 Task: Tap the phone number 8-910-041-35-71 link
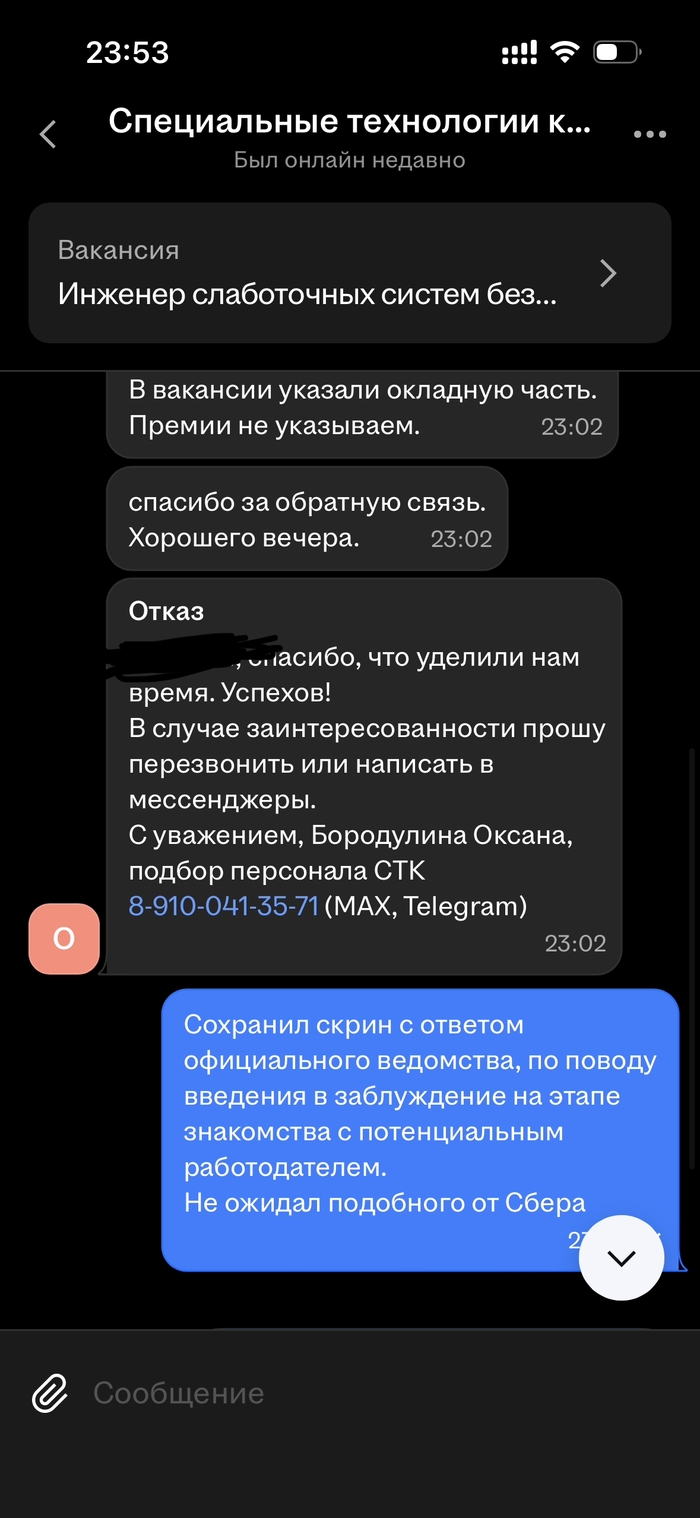point(224,906)
